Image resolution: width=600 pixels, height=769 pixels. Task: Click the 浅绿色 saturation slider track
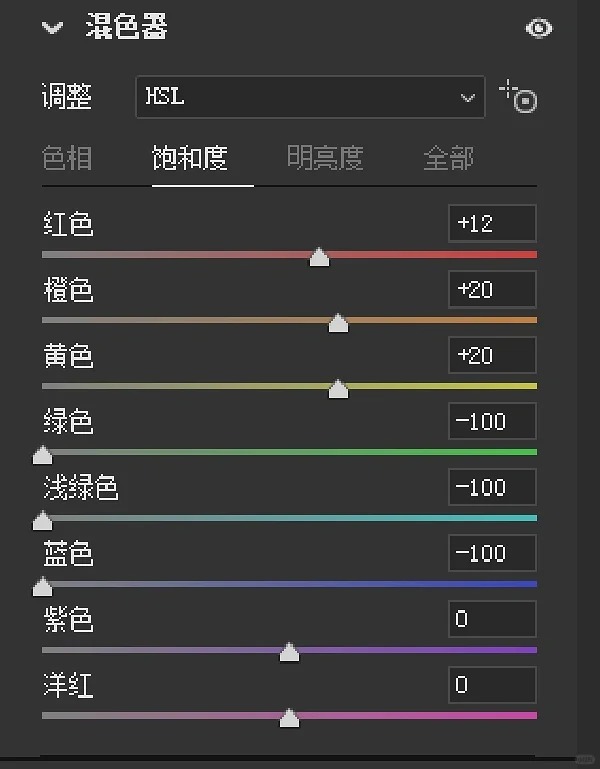(x=290, y=518)
